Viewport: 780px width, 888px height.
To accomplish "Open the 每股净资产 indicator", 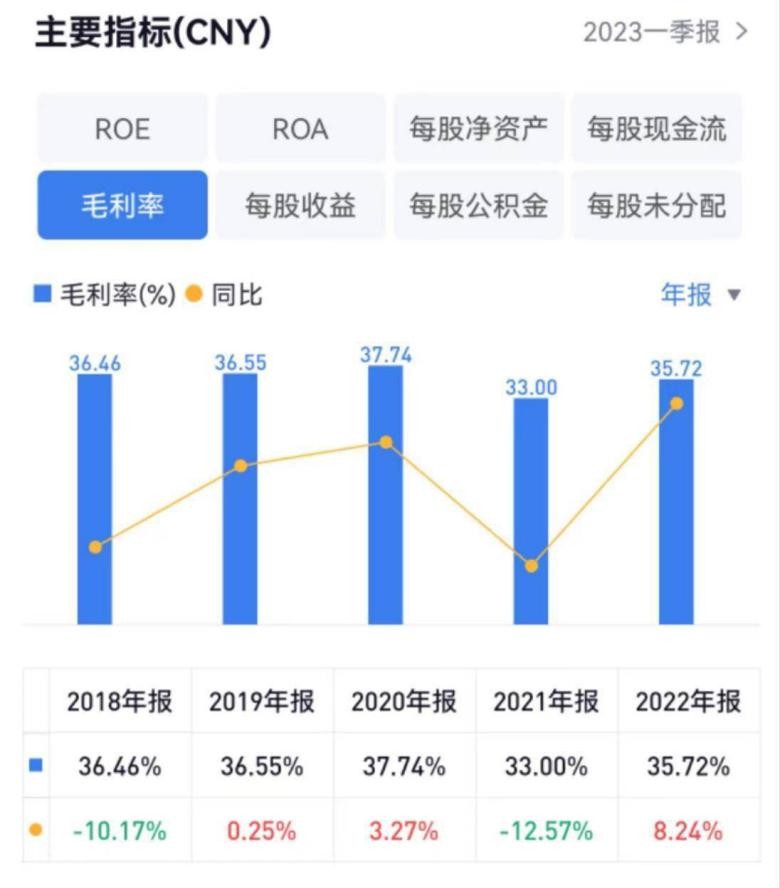I will coord(478,128).
